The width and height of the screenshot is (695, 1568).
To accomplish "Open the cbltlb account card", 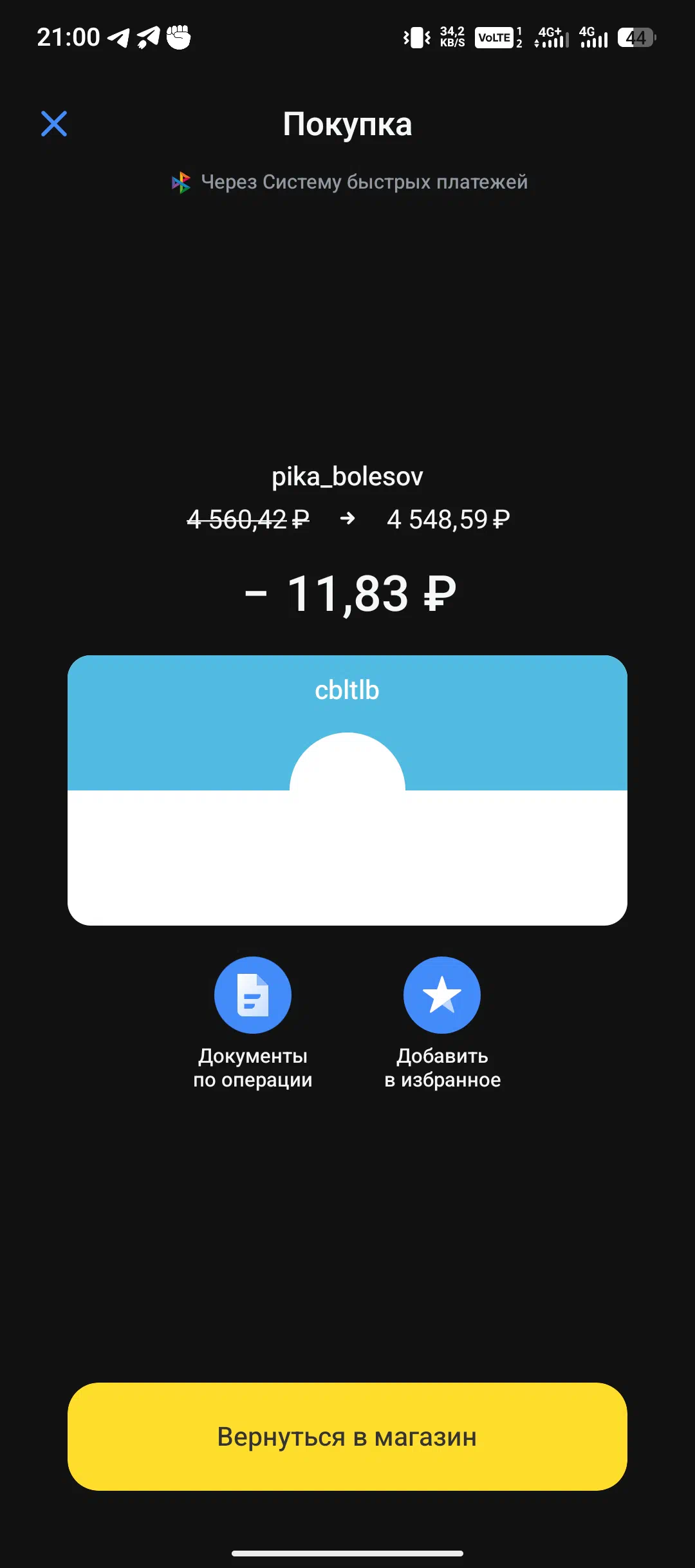I will (x=347, y=790).
